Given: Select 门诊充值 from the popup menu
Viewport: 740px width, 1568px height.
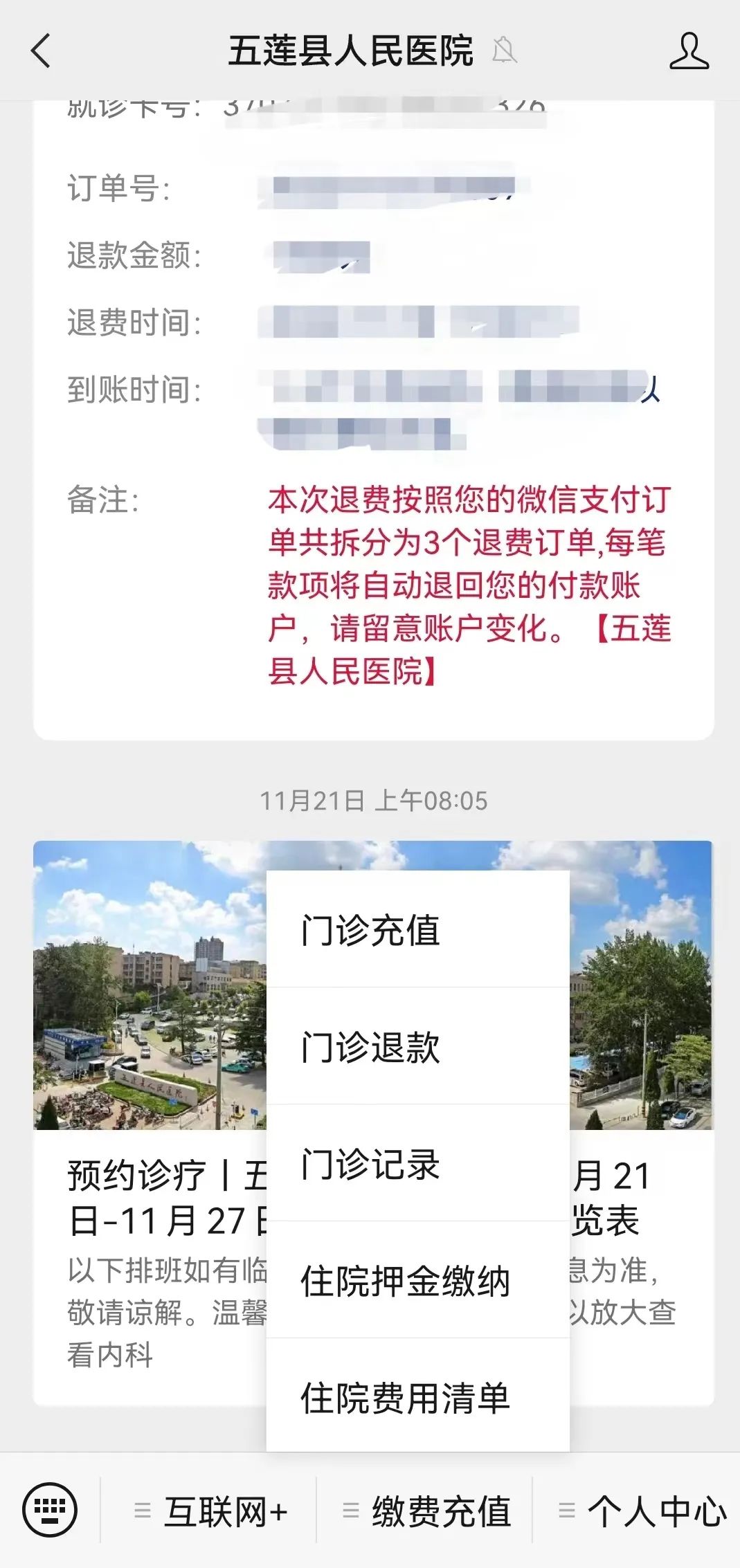Looking at the screenshot, I should pyautogui.click(x=417, y=929).
